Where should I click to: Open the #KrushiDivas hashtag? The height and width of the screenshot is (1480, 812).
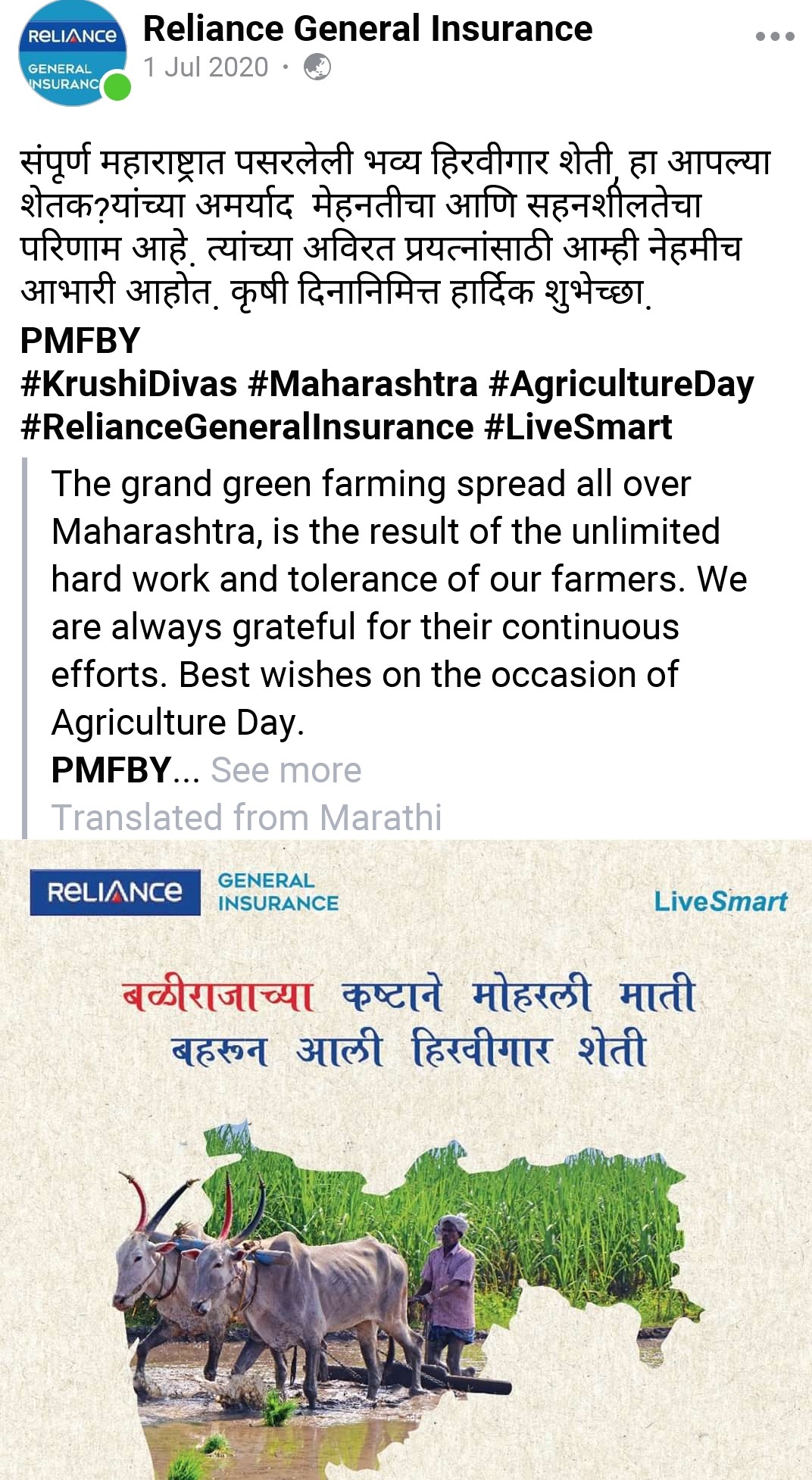129,384
